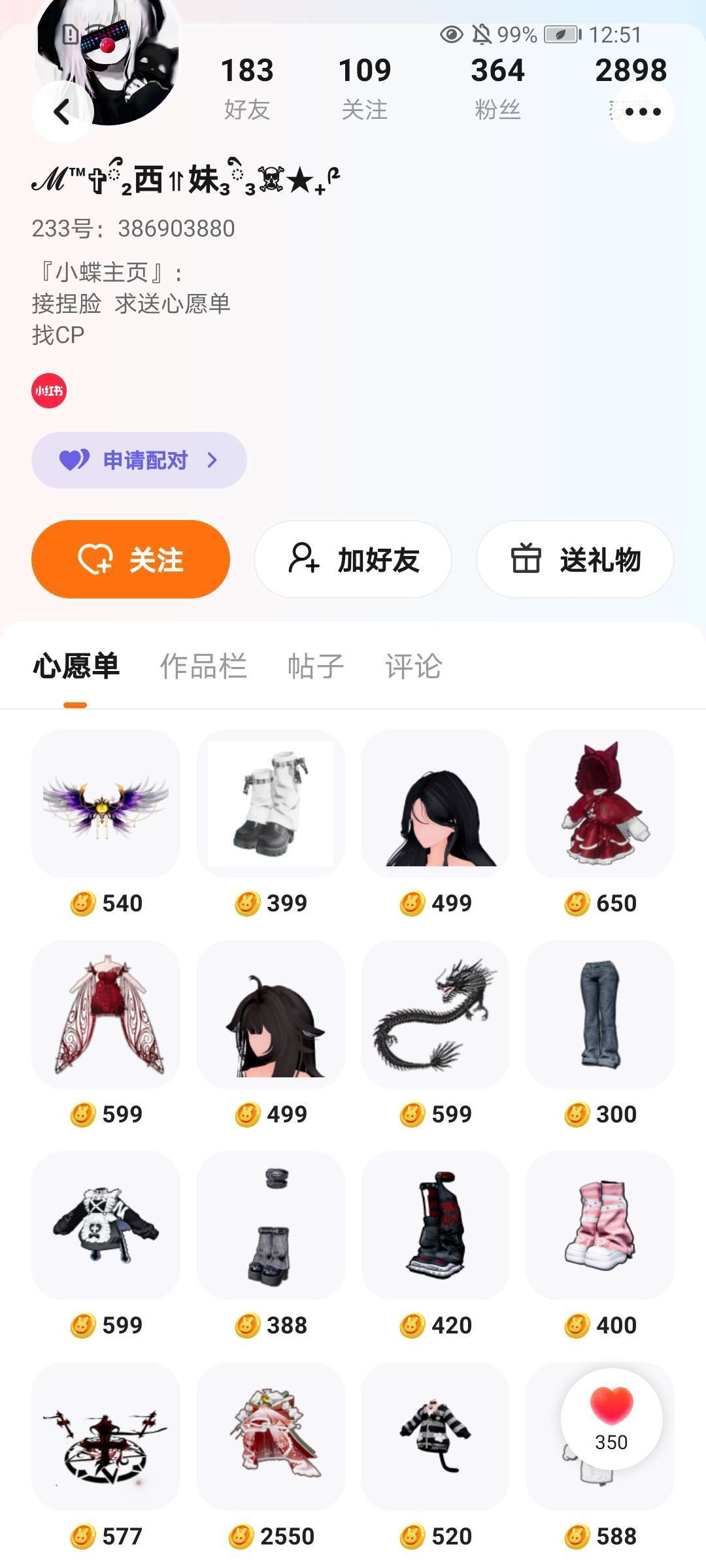This screenshot has height=1568, width=706.
Task: Switch to the 帖子 tab
Action: pos(316,666)
